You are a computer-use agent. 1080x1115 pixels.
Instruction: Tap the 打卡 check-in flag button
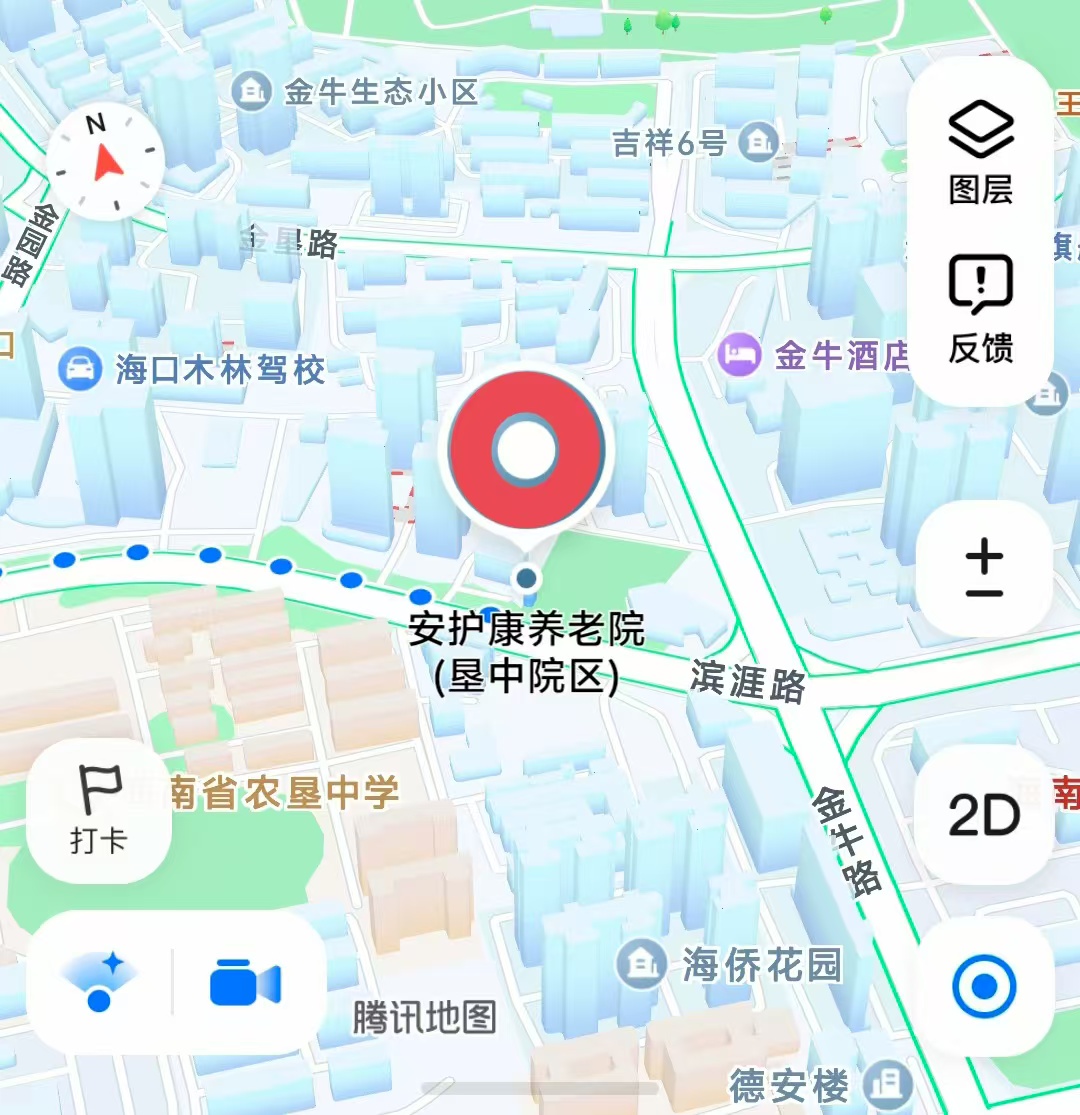(x=98, y=809)
